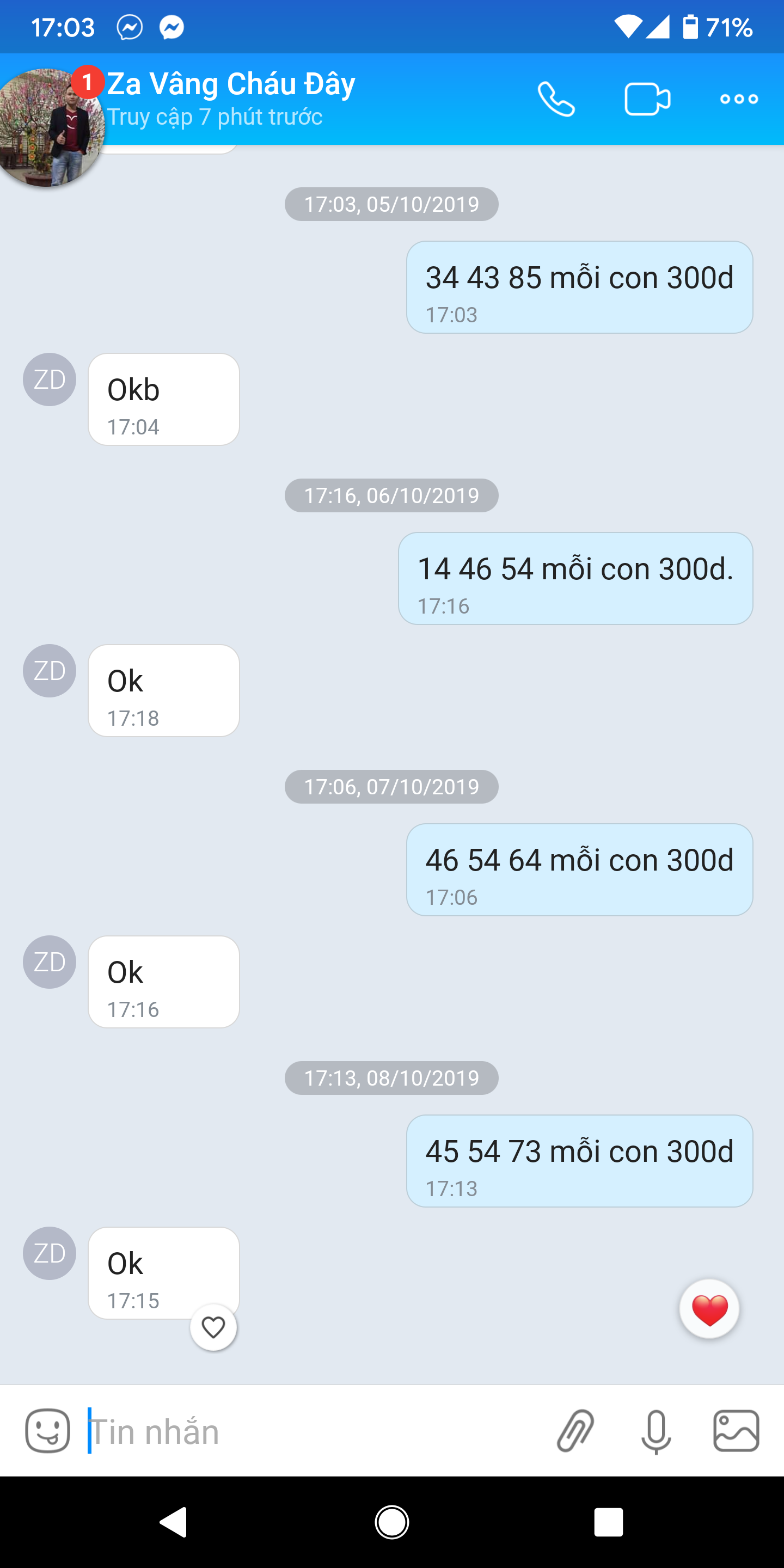Focus the Tin nhắn message field

pyautogui.click(x=310, y=1431)
